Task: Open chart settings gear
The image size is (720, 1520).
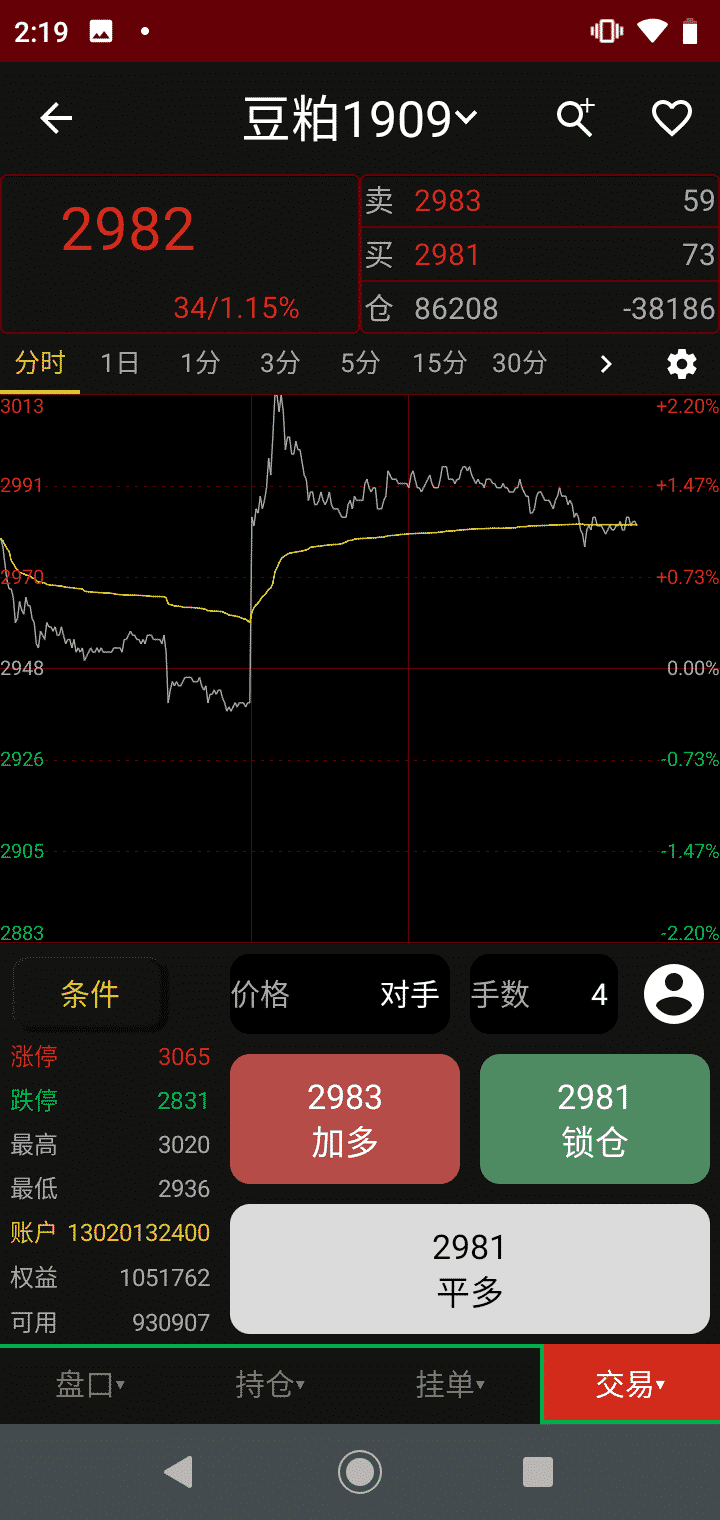Action: tap(682, 364)
